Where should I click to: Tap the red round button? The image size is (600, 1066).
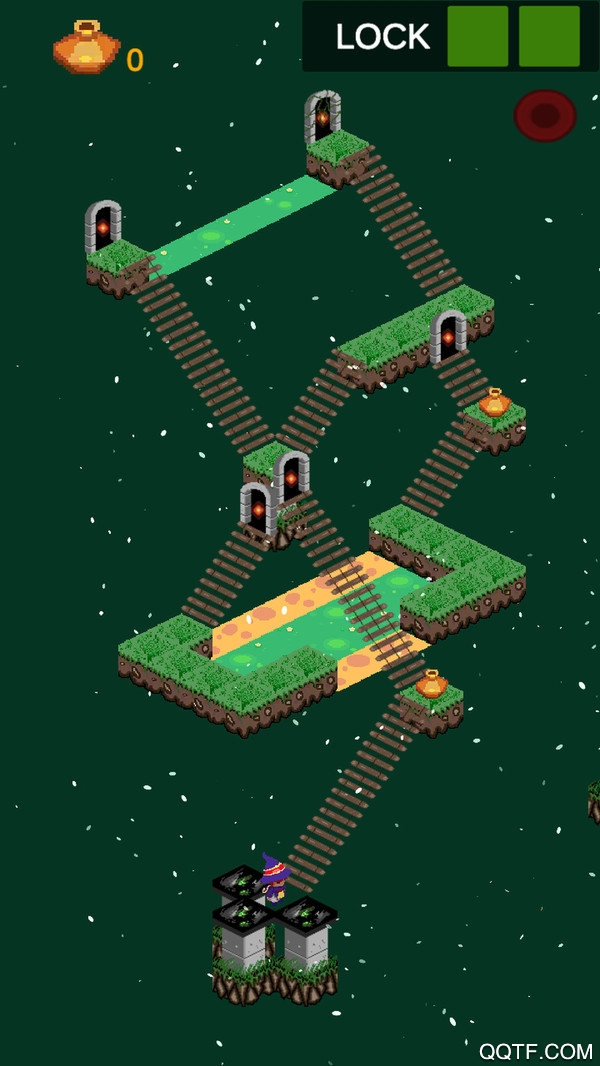tap(545, 116)
